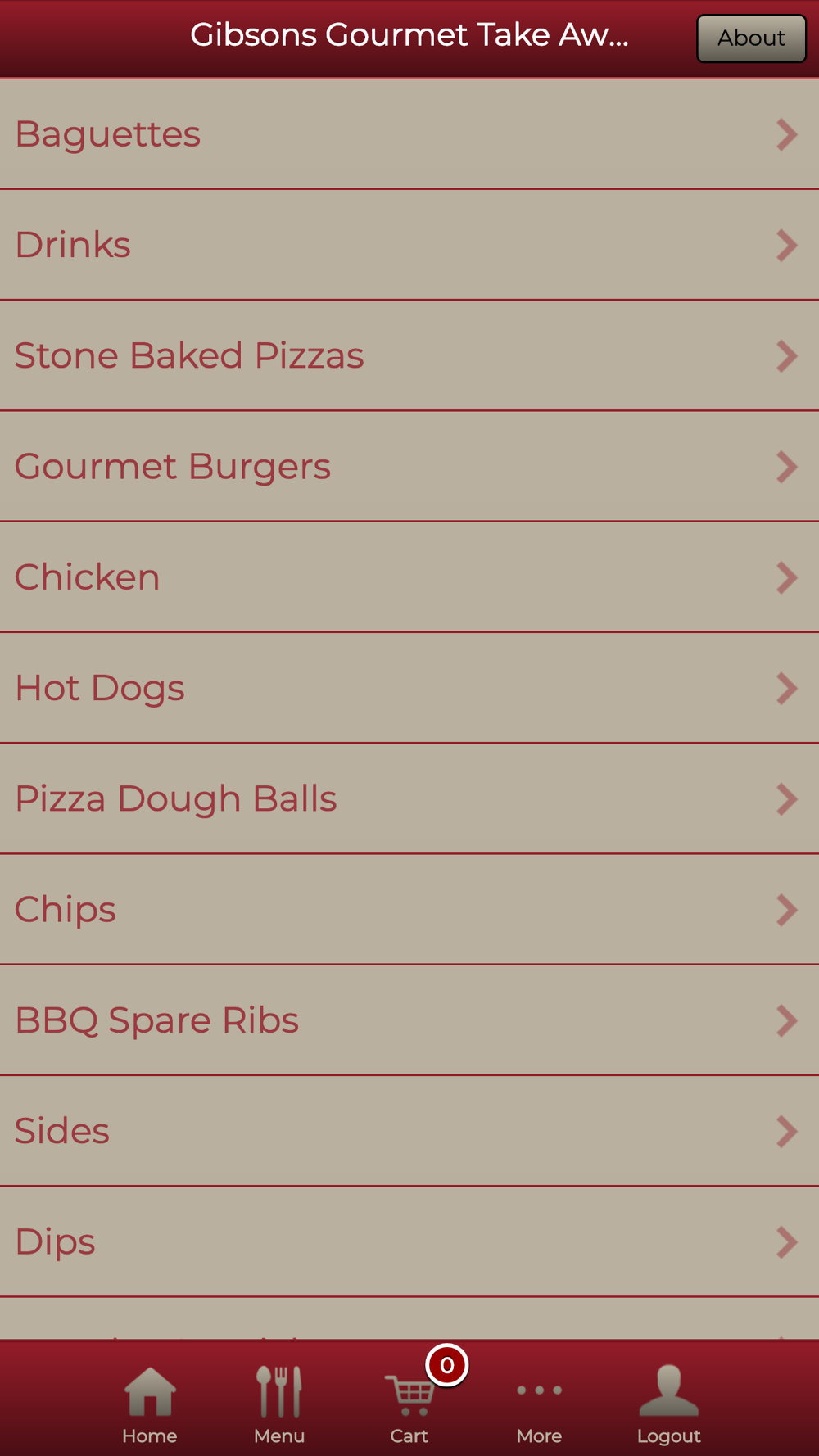The height and width of the screenshot is (1456, 819).
Task: Browse BBQ Spare Ribs
Action: click(x=409, y=1020)
